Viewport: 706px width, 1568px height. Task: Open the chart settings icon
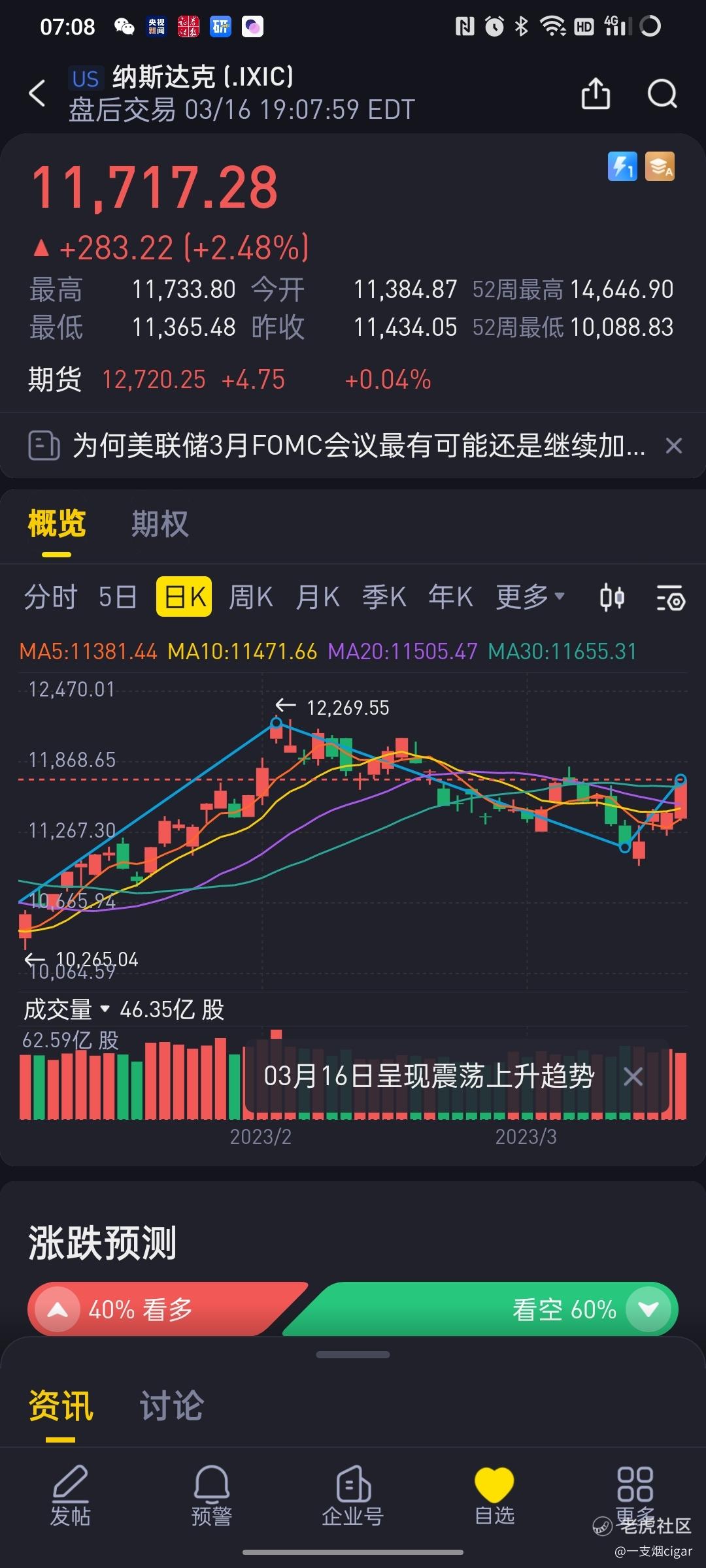click(x=670, y=597)
